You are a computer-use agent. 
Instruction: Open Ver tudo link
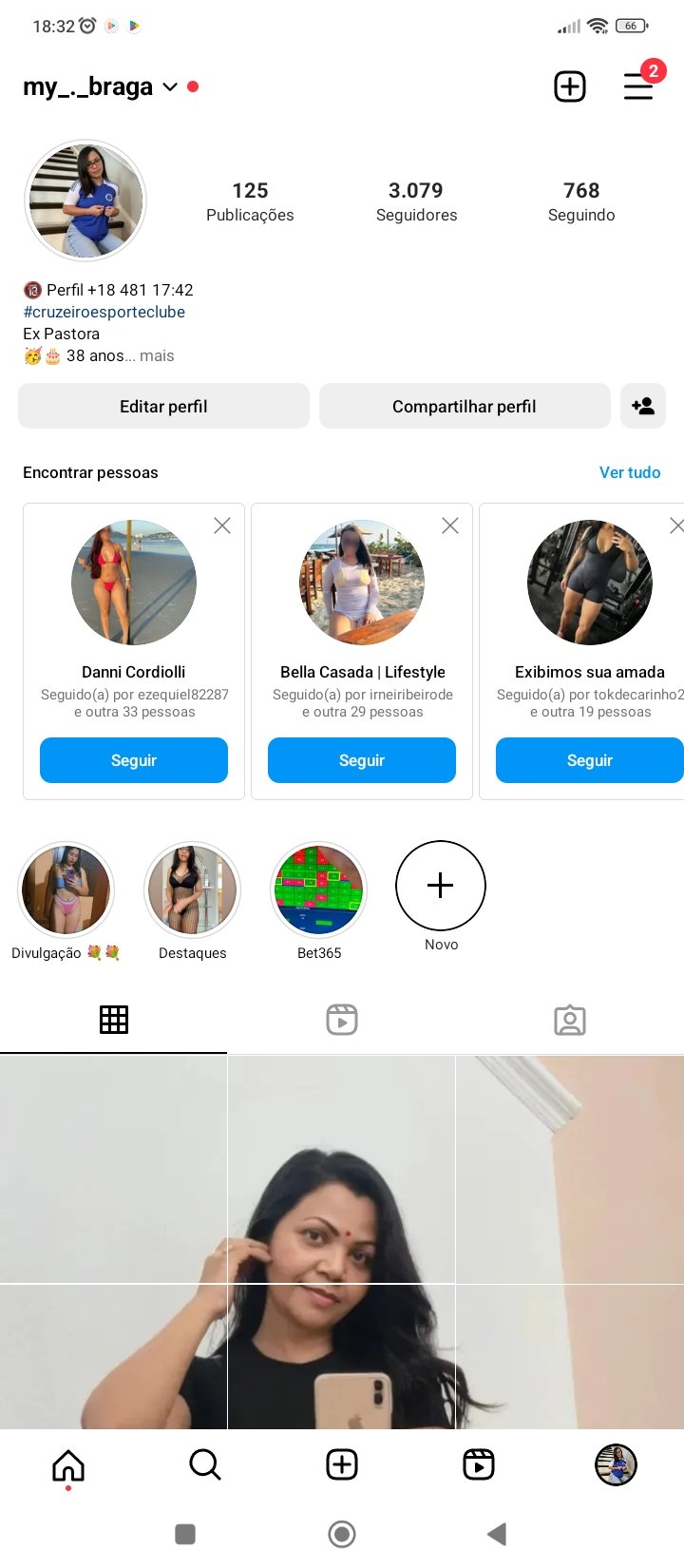click(630, 472)
